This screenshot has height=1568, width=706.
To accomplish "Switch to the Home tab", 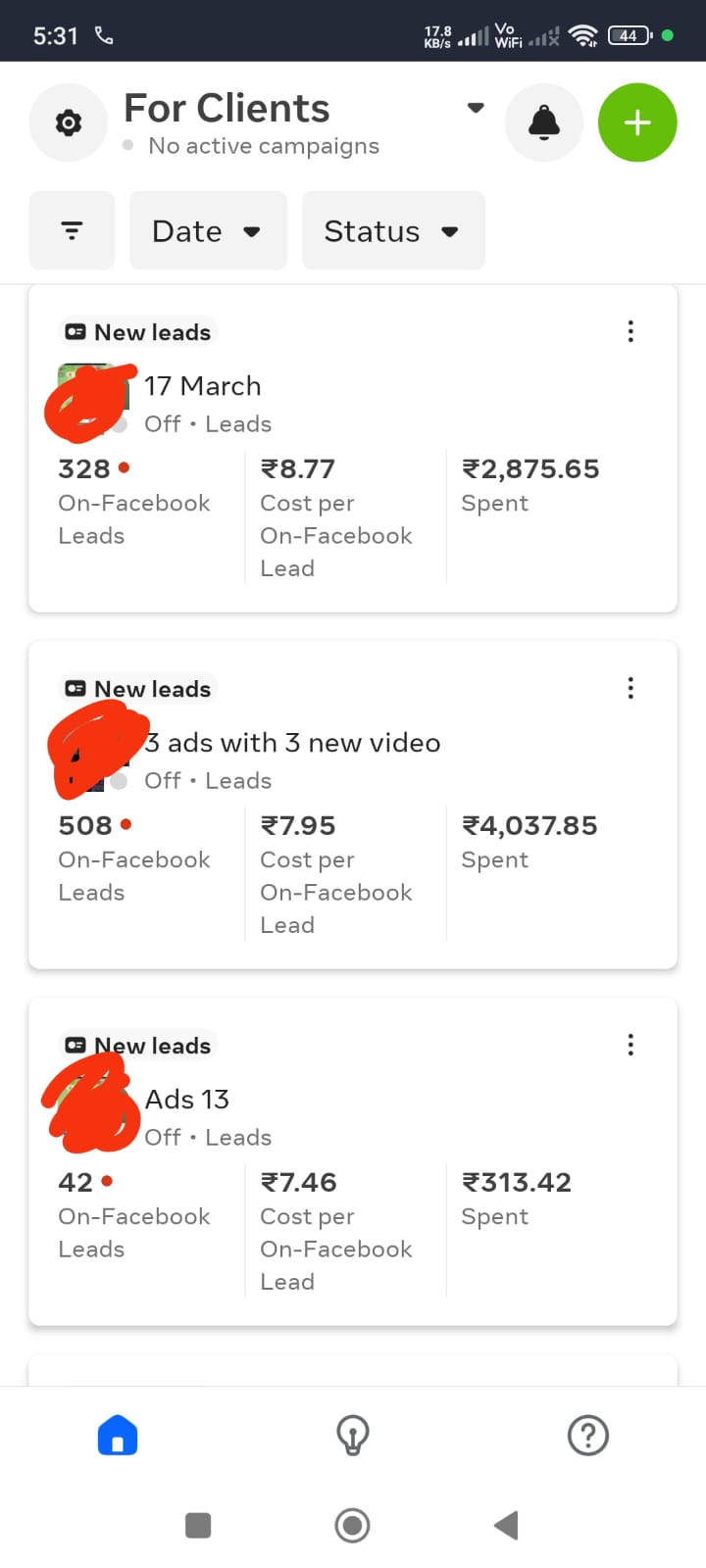I will [118, 1436].
